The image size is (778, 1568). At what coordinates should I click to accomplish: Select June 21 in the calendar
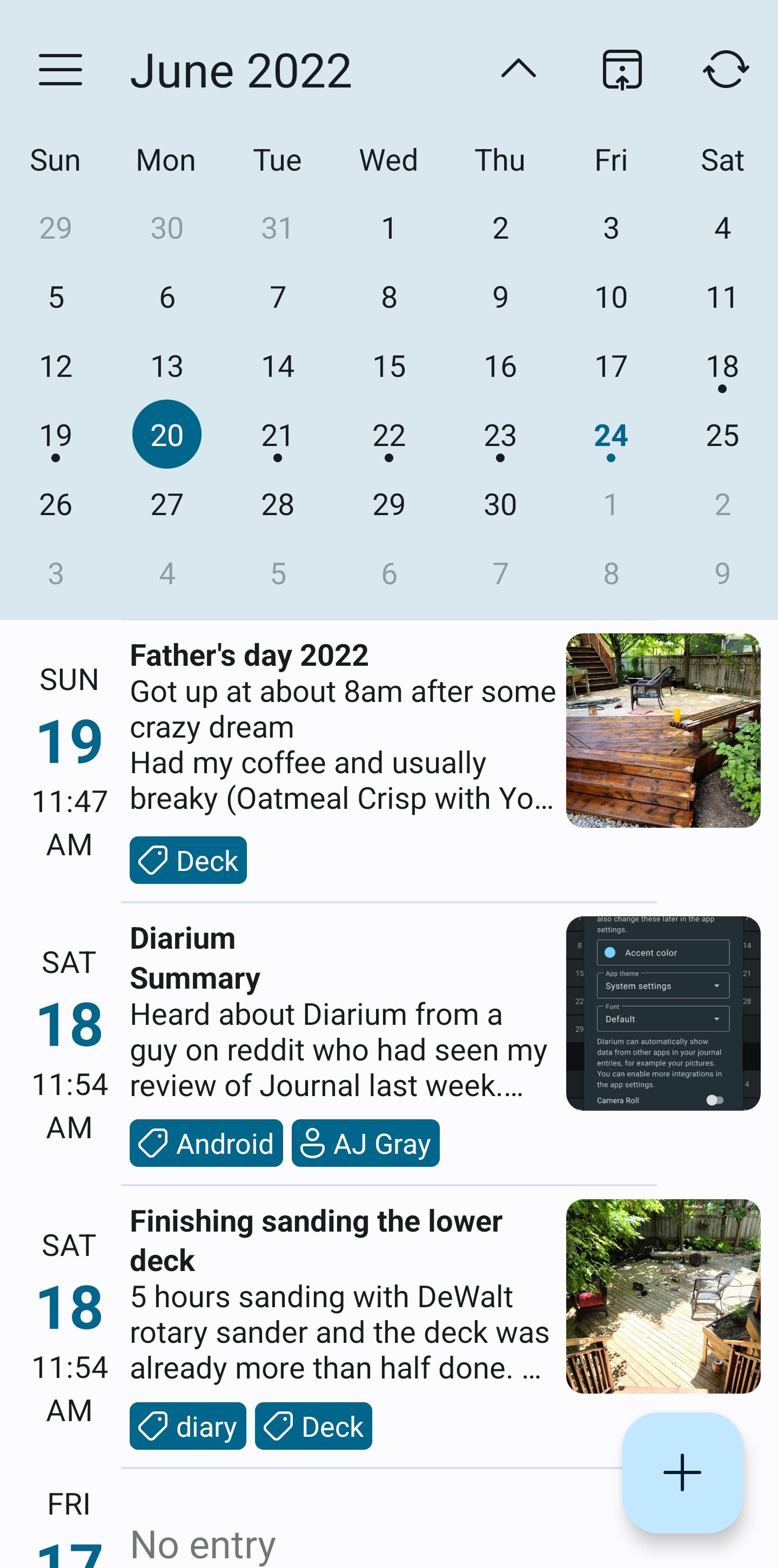(278, 436)
